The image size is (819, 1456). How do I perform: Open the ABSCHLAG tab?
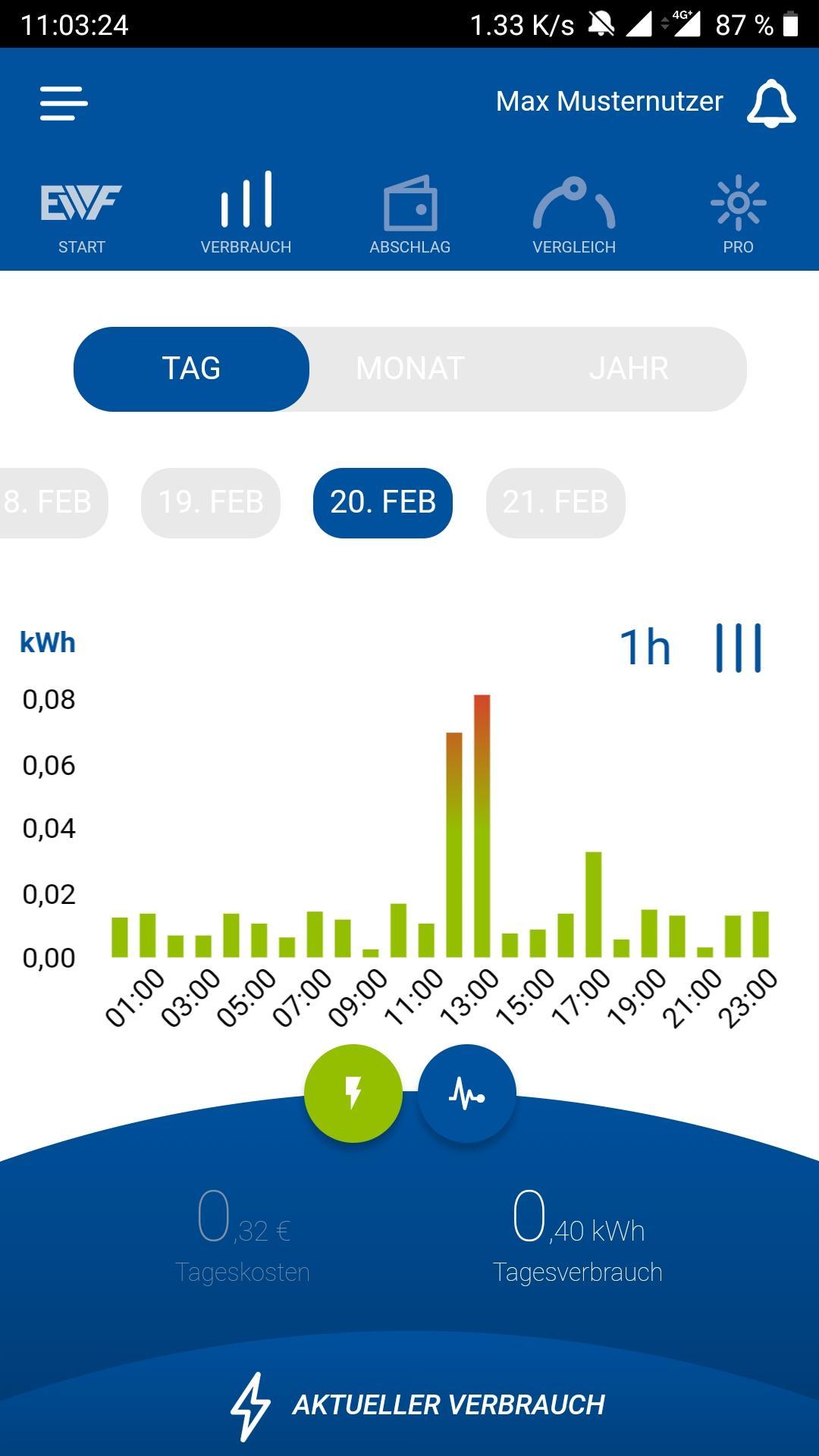click(x=410, y=217)
